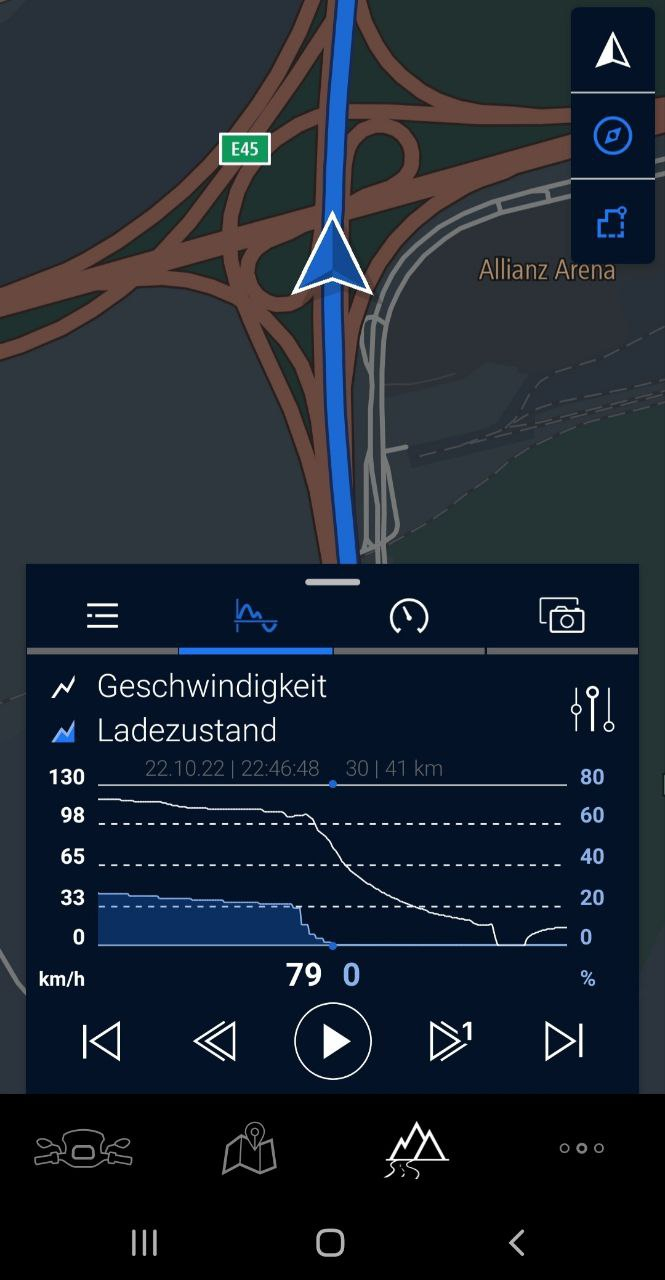This screenshot has width=665, height=1280.
Task: Show the full route overview
Action: 612,222
